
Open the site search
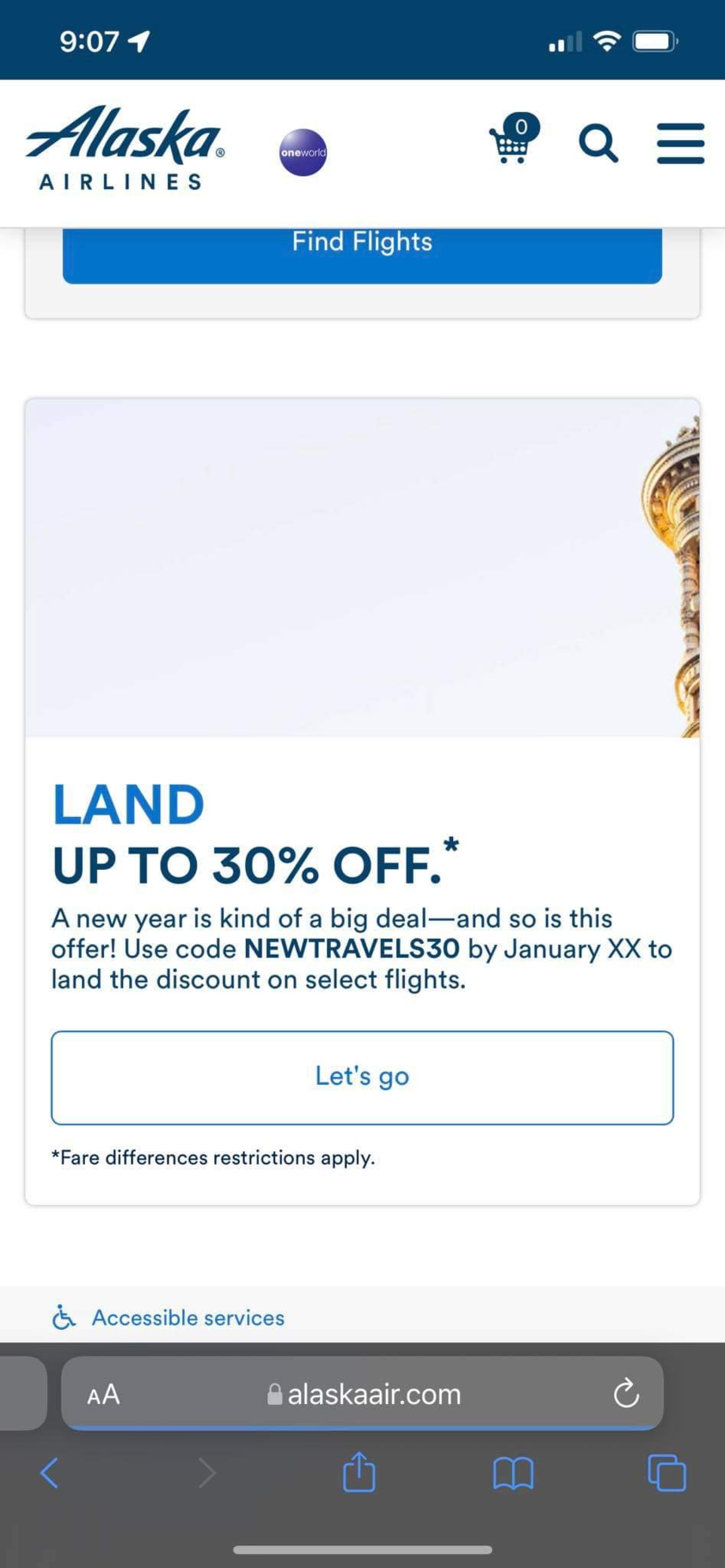click(x=598, y=144)
